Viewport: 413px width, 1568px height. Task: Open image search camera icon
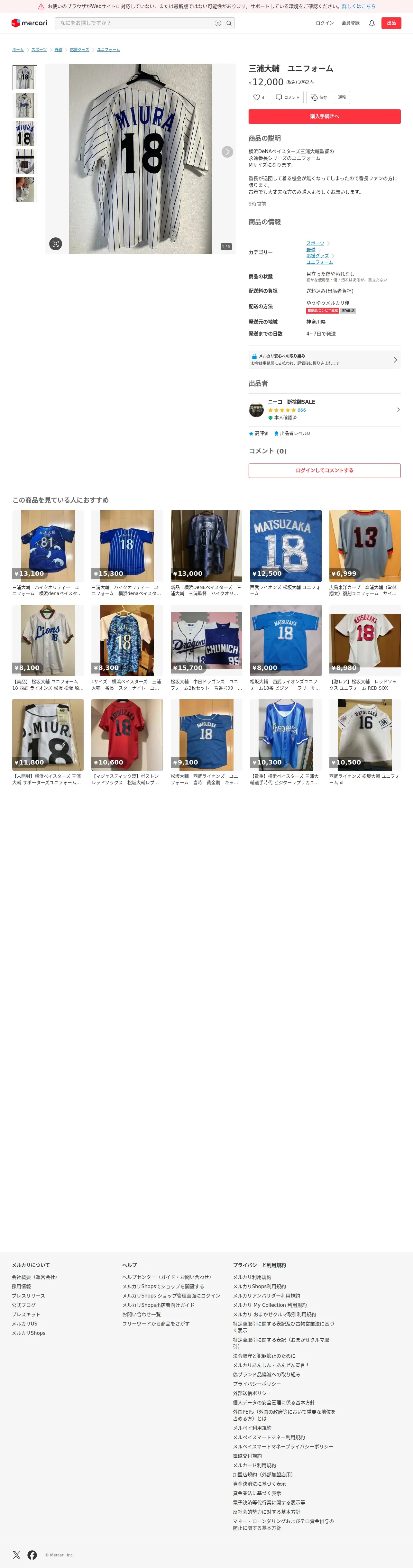218,23
